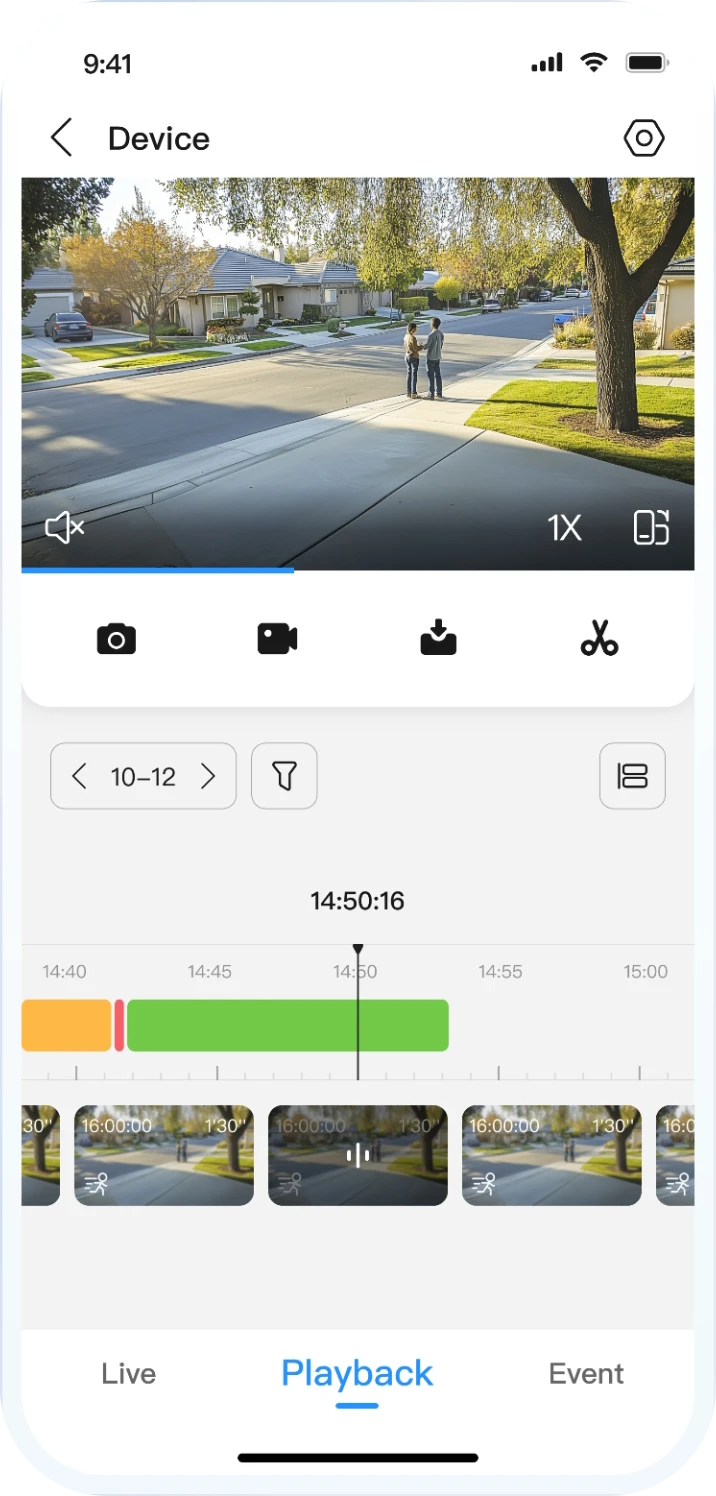Switch the timeline layout view
716x1496 pixels.
point(632,776)
